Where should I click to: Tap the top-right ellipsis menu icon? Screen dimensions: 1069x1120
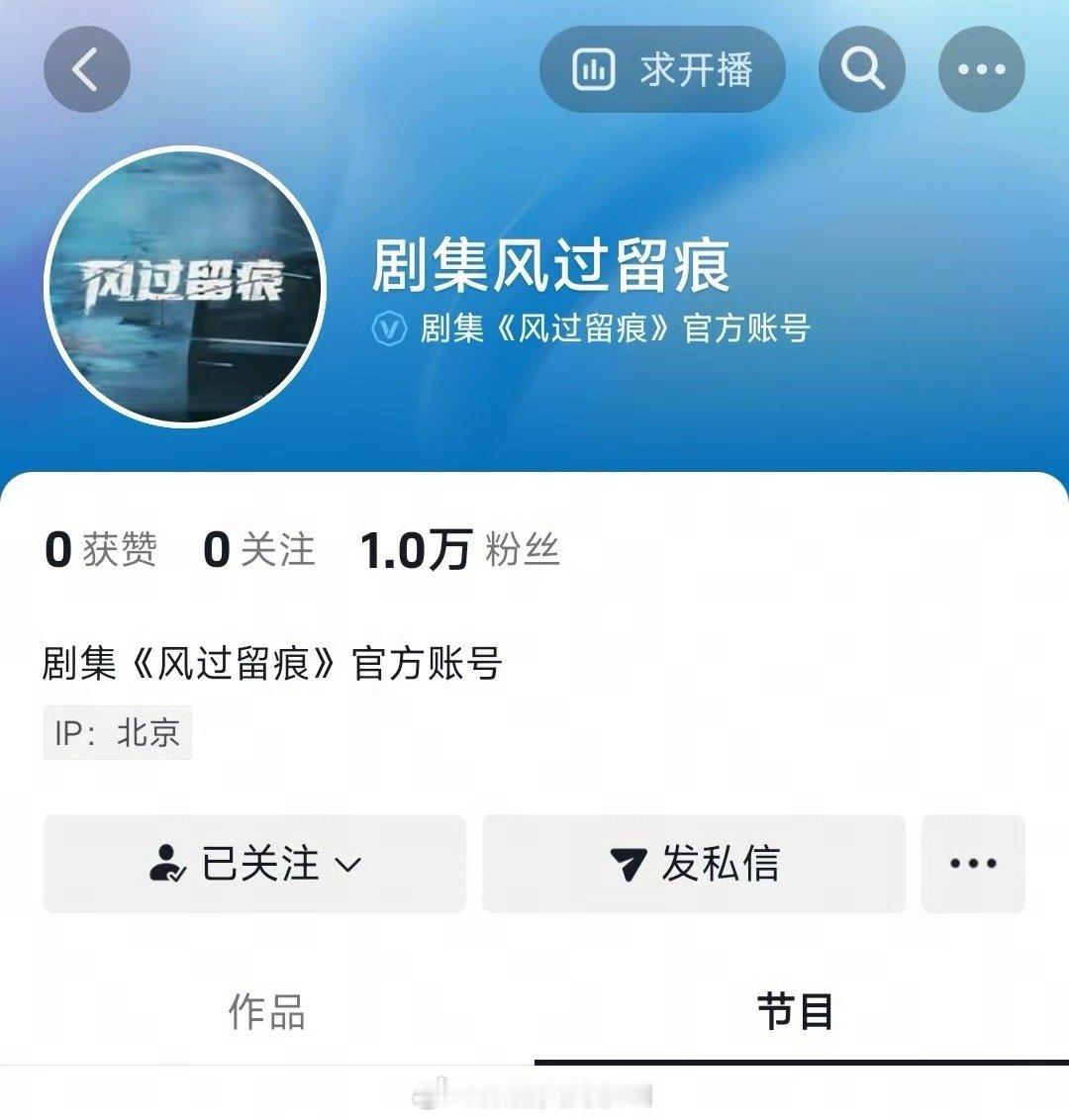[981, 69]
